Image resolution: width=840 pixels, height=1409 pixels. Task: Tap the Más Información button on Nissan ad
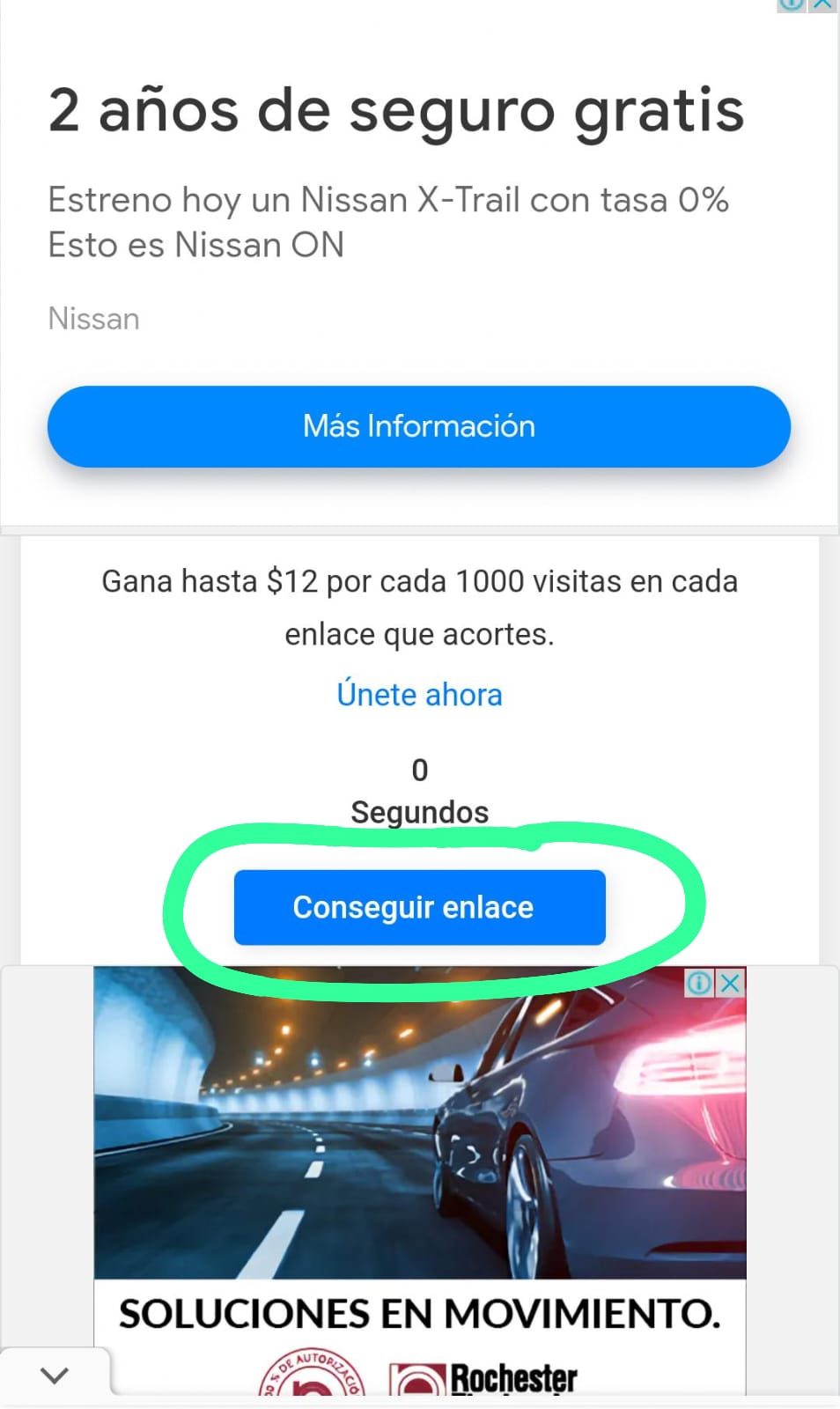419,426
